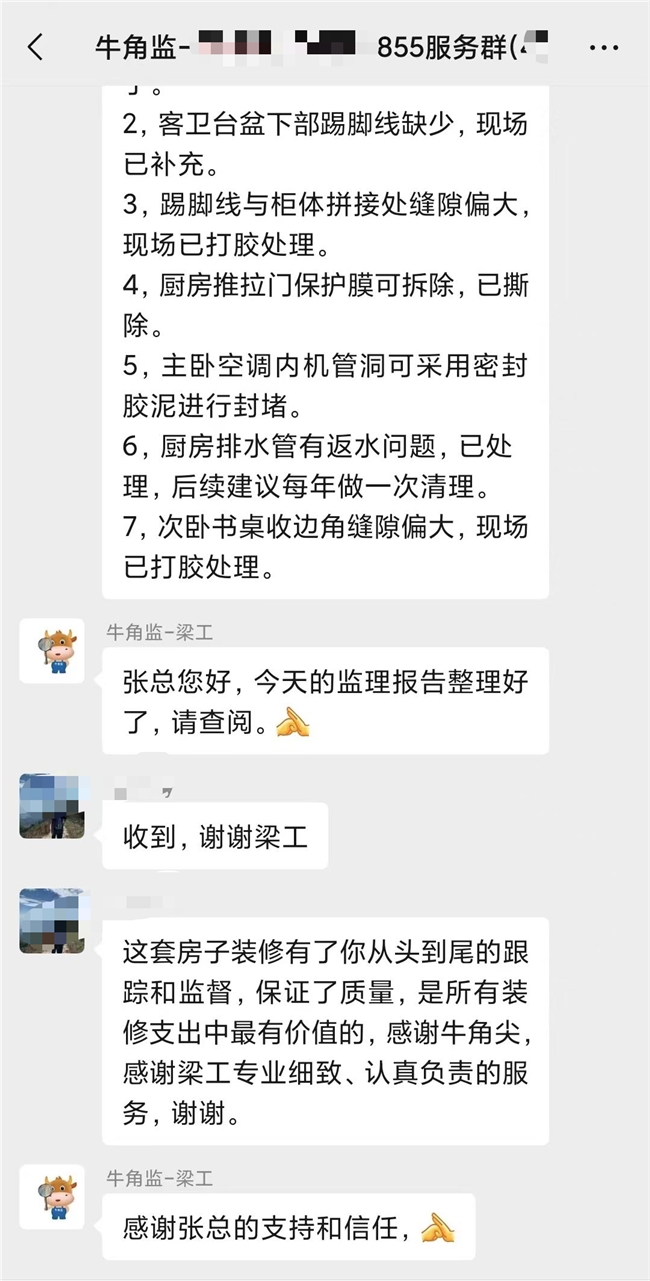Open the avatar beside 收到，谢谢梁工
Viewport: 650px width, 1281px height.
pyautogui.click(x=52, y=805)
